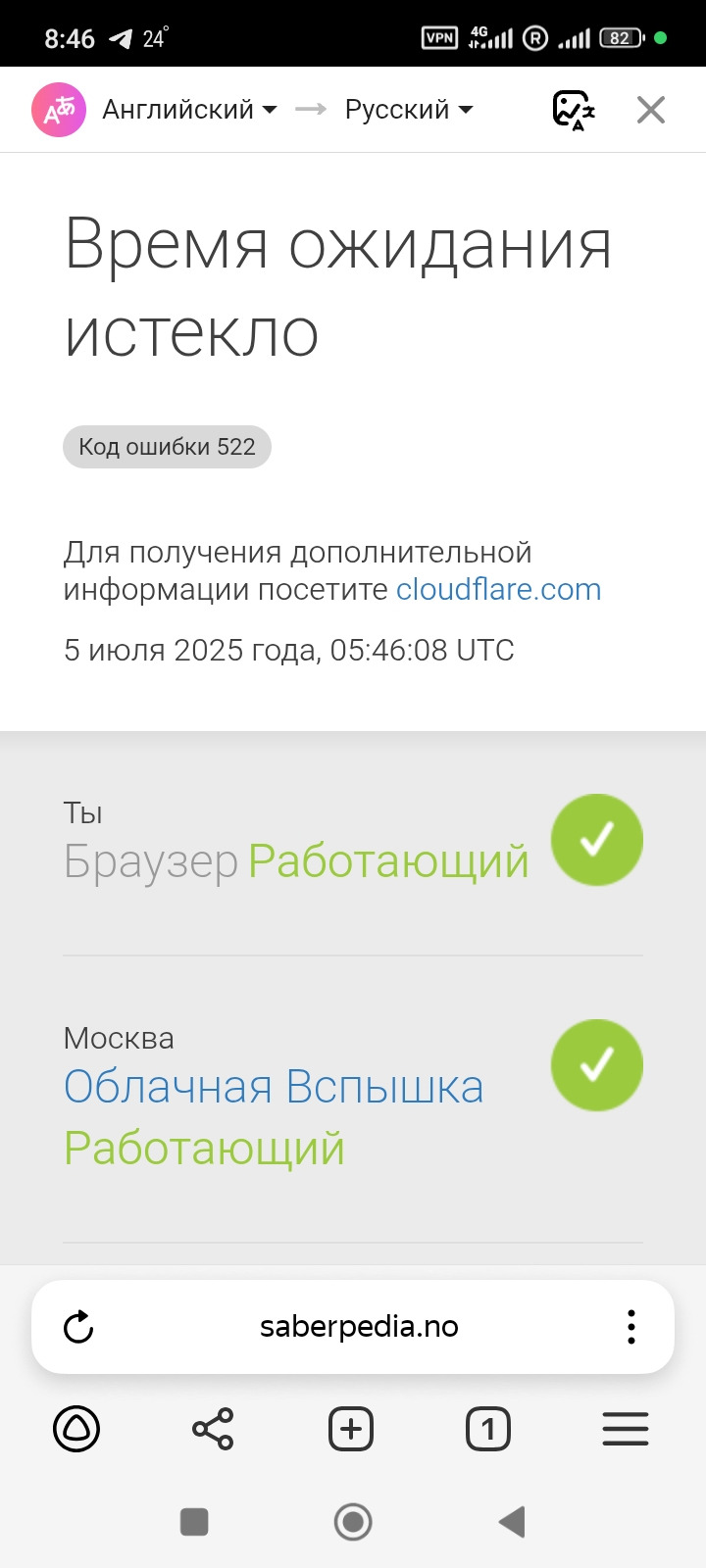Go to the home screen
This screenshot has height=1568, width=706.
point(353,1522)
